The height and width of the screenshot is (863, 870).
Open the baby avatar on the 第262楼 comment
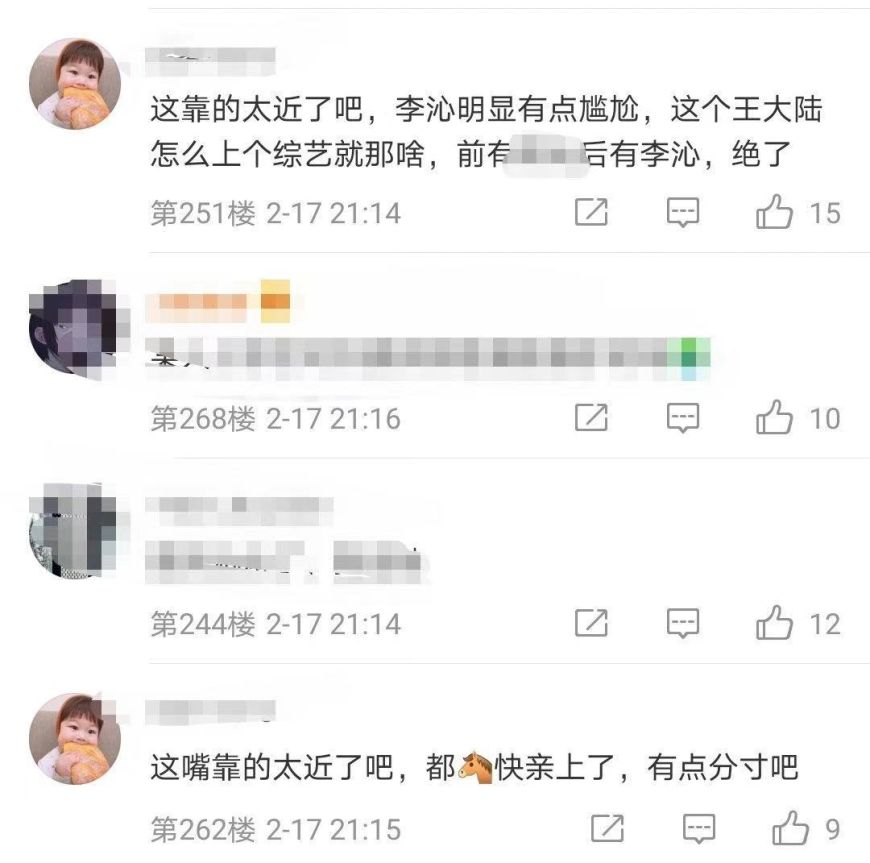74,738
